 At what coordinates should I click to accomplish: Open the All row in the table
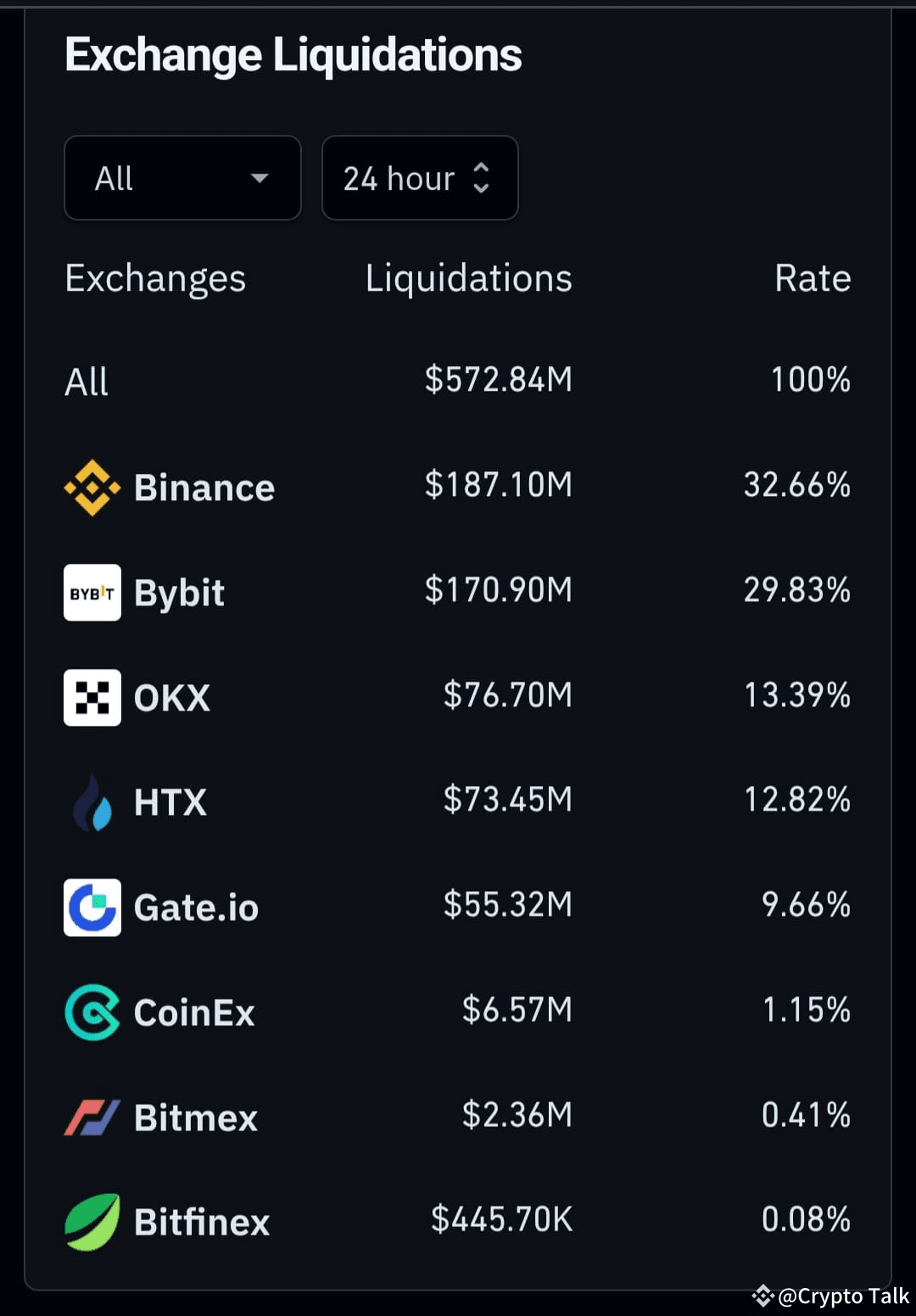pos(85,381)
